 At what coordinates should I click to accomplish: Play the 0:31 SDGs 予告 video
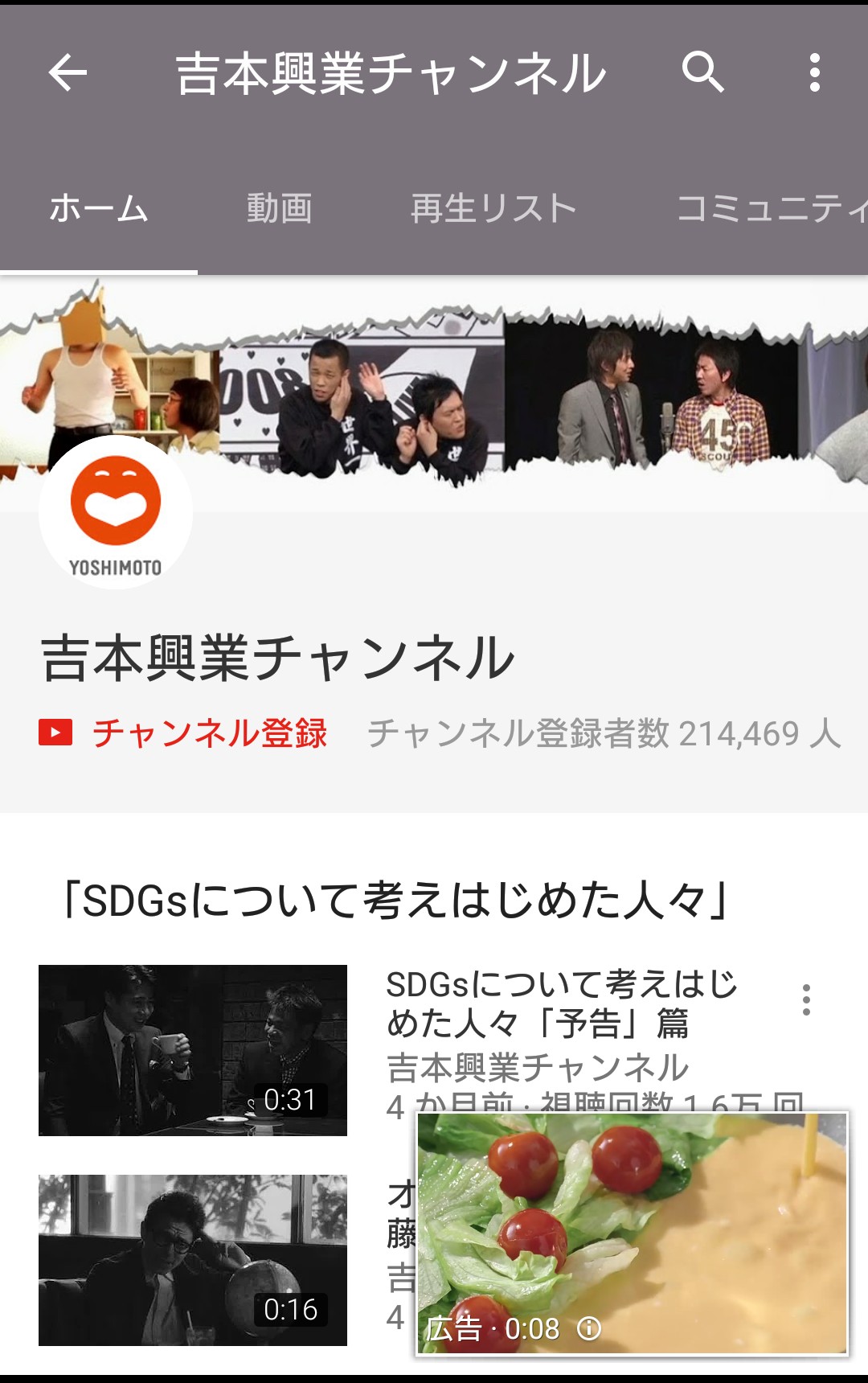click(x=193, y=1050)
